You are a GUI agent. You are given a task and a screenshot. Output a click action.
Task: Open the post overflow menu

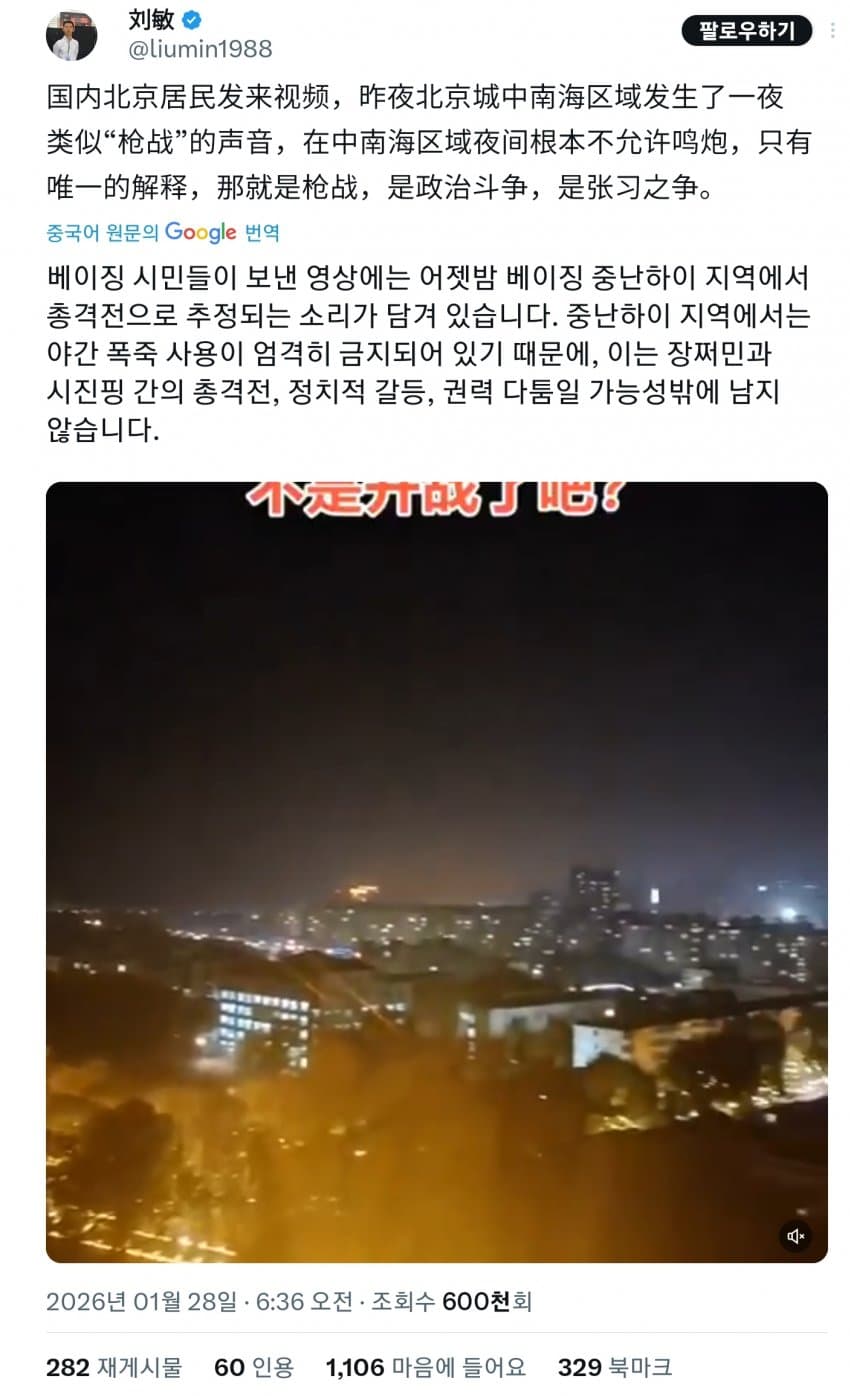click(832, 31)
